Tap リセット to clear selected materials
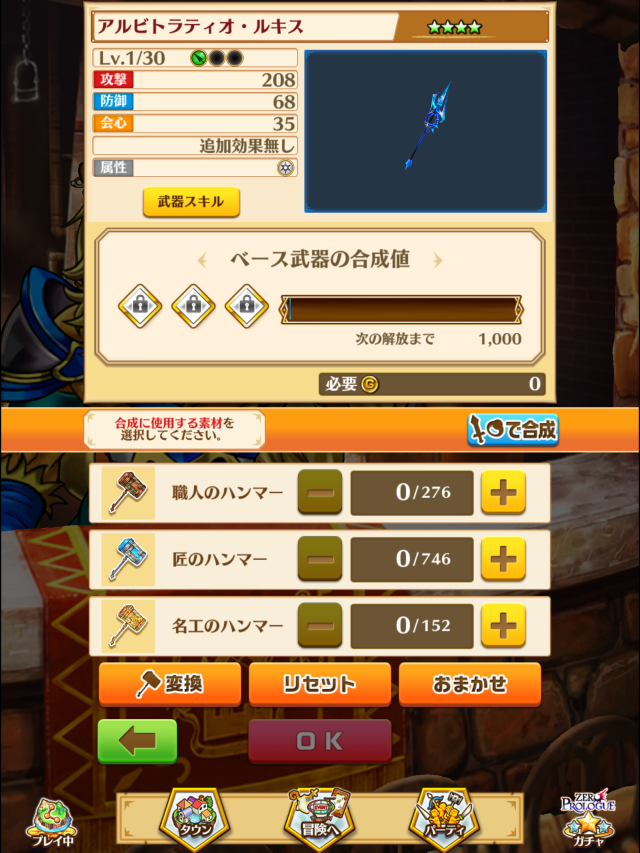 pos(319,684)
